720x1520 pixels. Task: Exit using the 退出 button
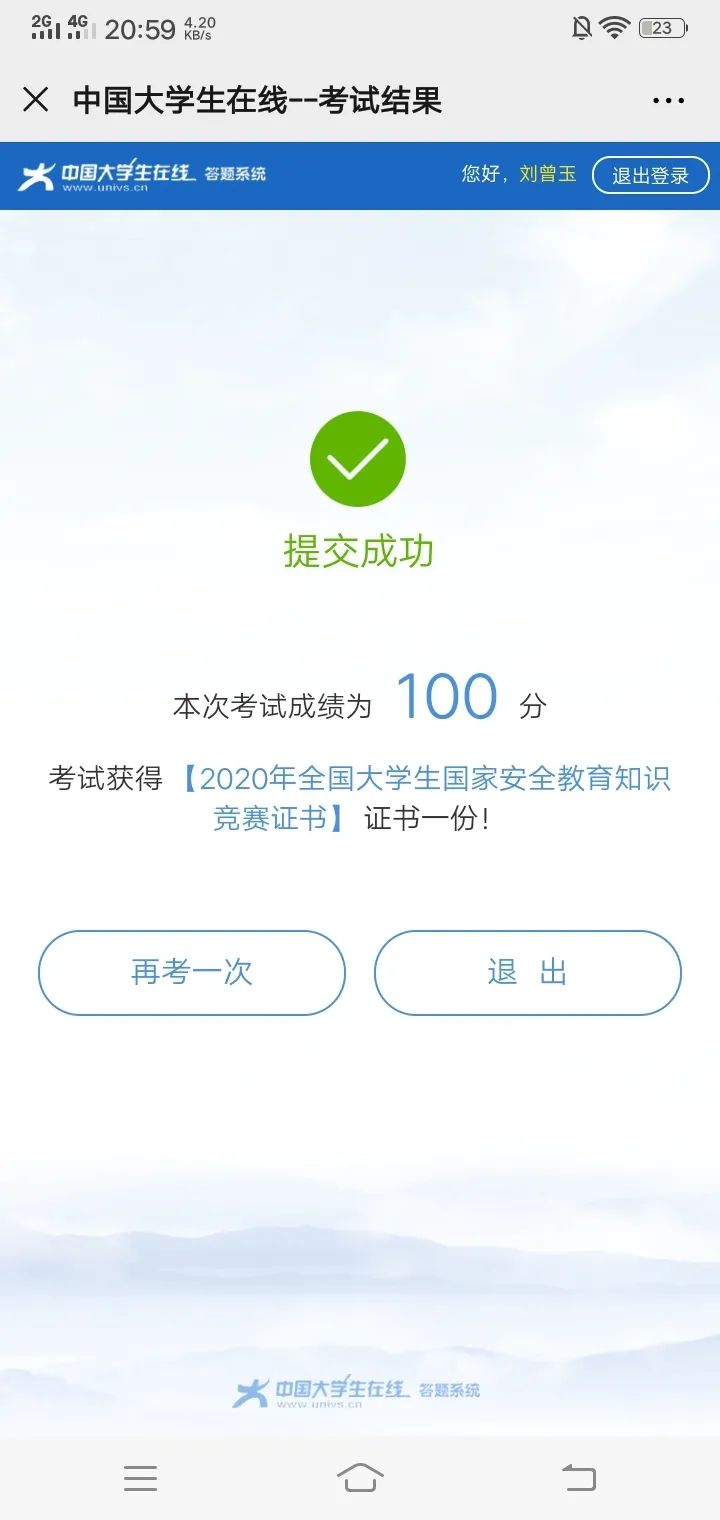[x=527, y=973]
